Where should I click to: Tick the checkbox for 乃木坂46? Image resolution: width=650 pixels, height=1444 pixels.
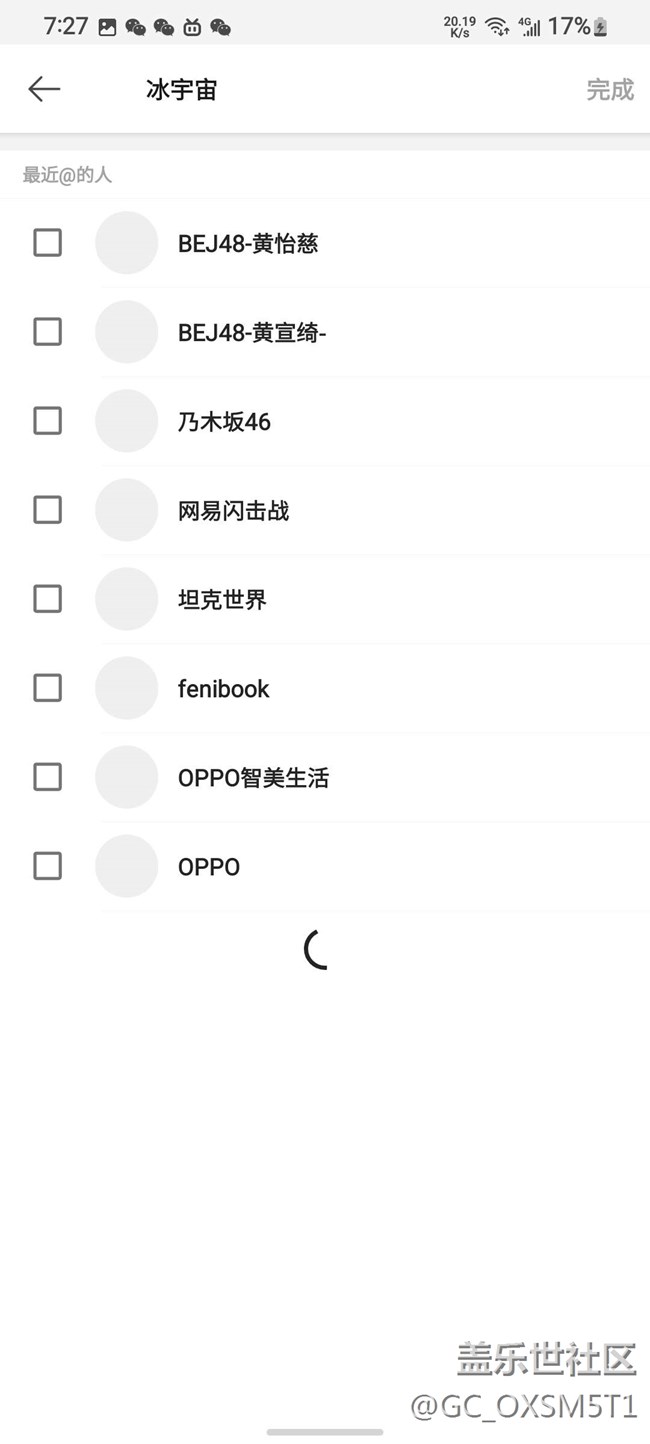pos(48,421)
